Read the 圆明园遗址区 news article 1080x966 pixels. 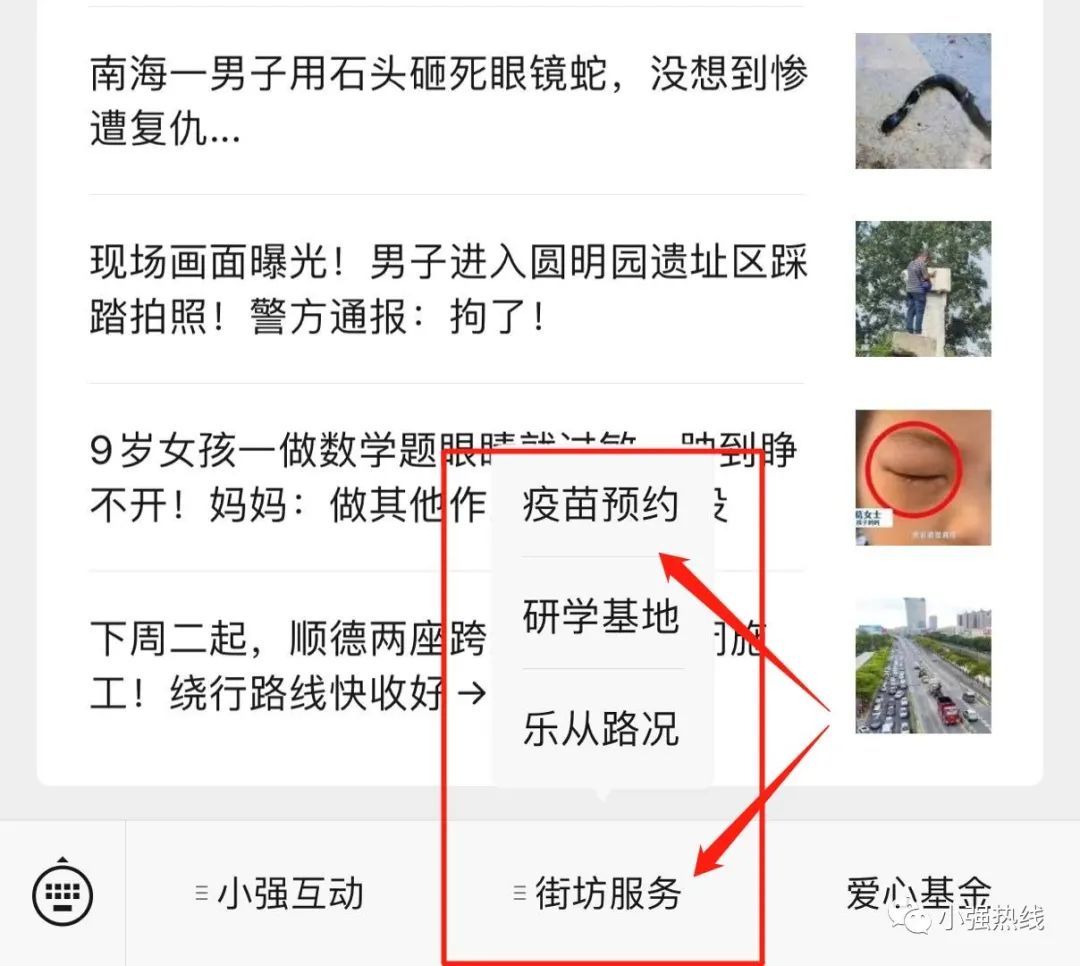click(x=448, y=290)
